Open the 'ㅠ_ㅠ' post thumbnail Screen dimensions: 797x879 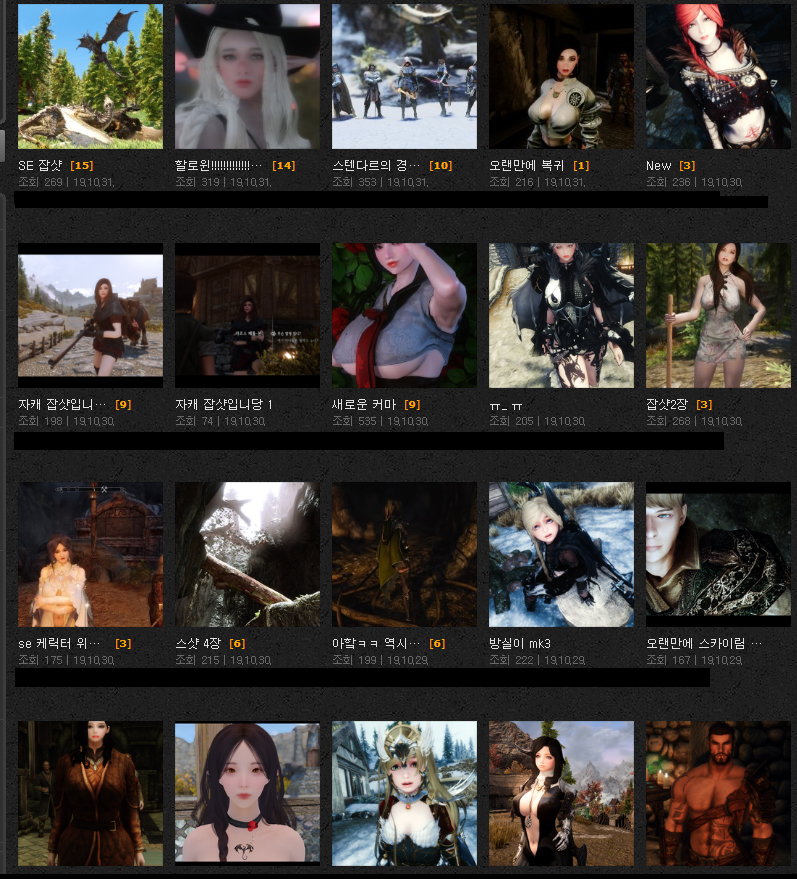click(x=561, y=316)
